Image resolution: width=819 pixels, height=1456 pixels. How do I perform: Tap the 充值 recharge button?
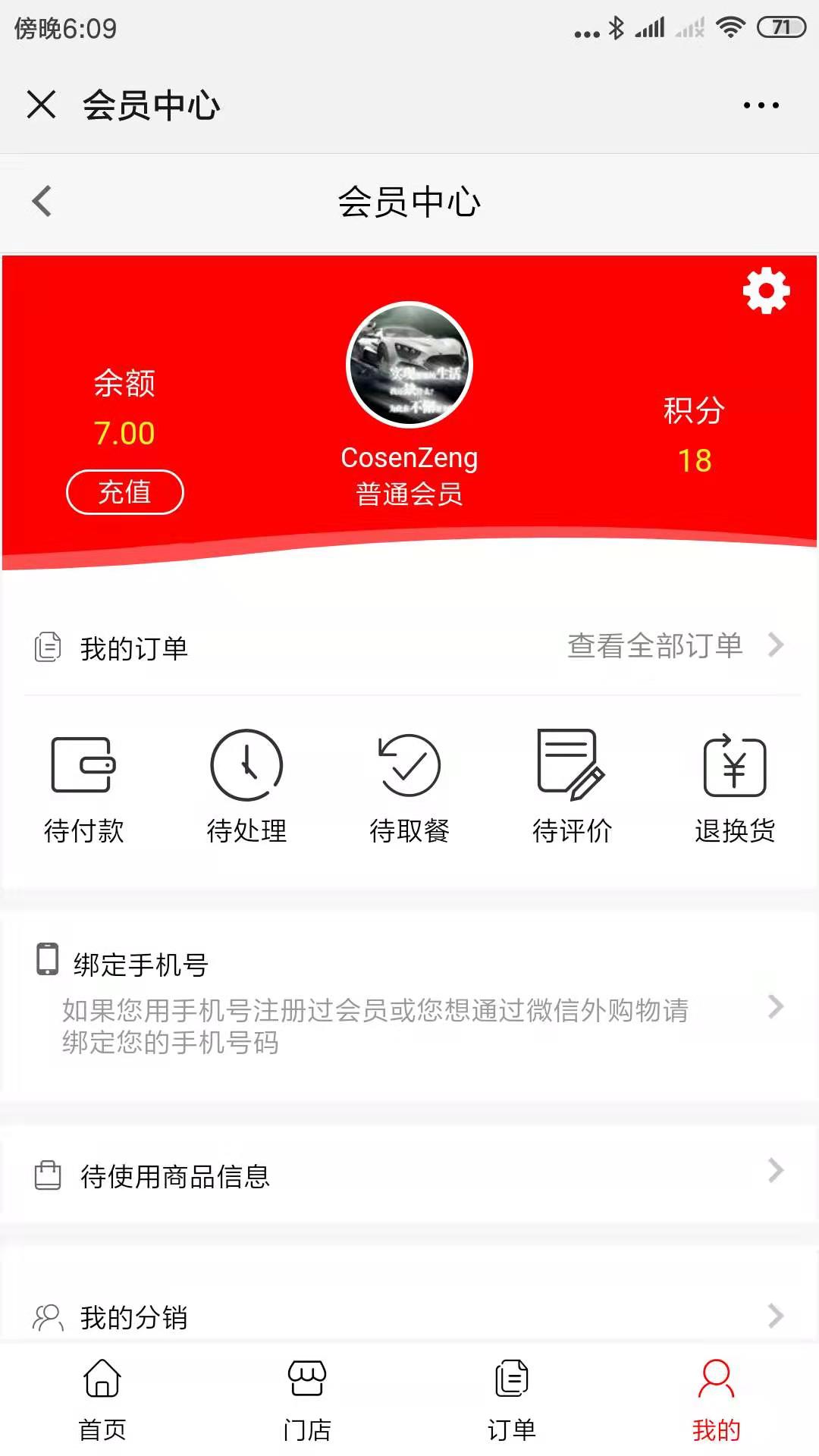coord(125,492)
